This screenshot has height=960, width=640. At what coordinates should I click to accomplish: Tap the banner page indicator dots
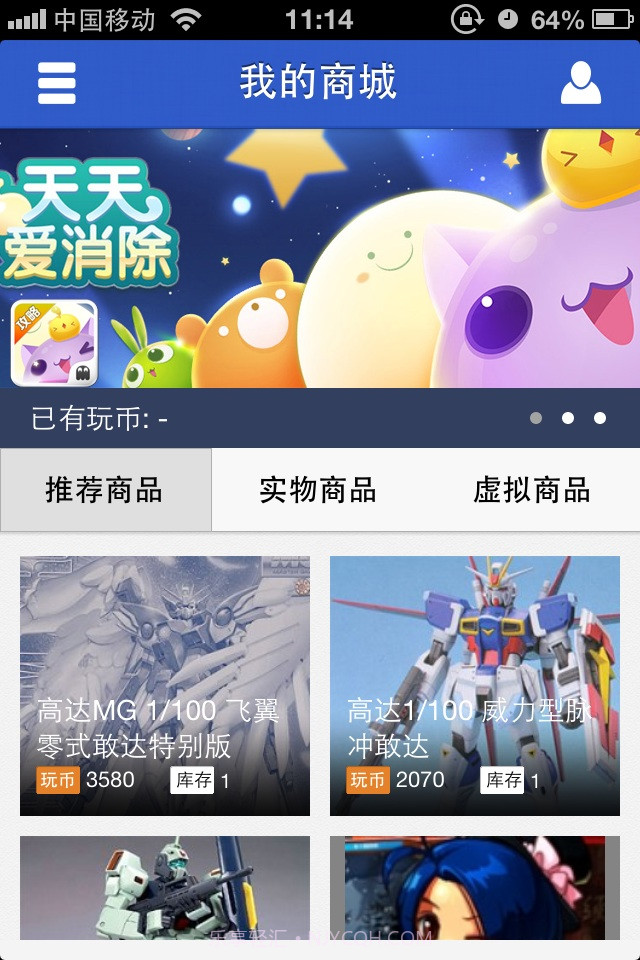click(567, 418)
